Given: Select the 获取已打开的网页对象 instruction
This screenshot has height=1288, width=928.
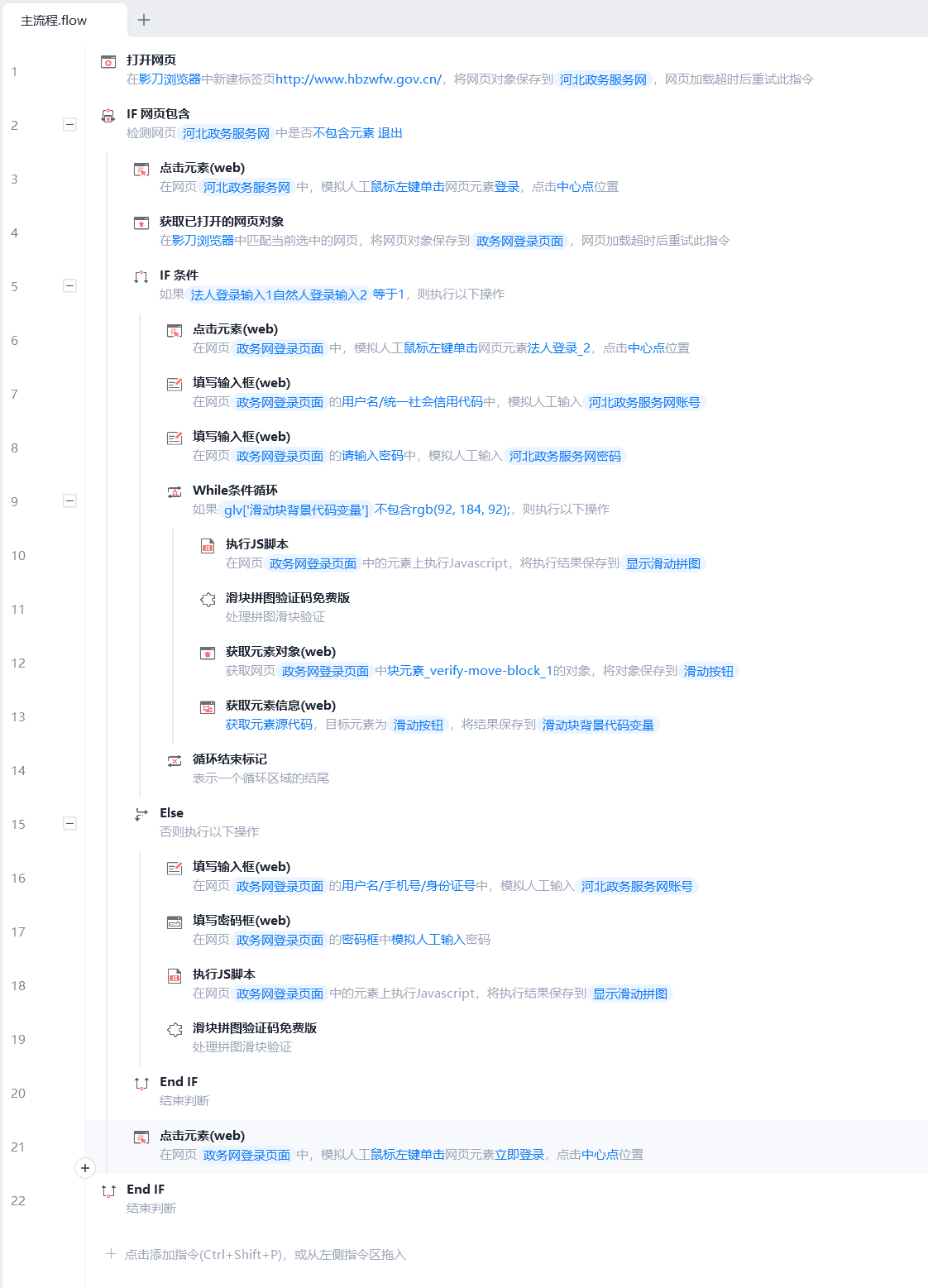Looking at the screenshot, I should pyautogui.click(x=222, y=222).
